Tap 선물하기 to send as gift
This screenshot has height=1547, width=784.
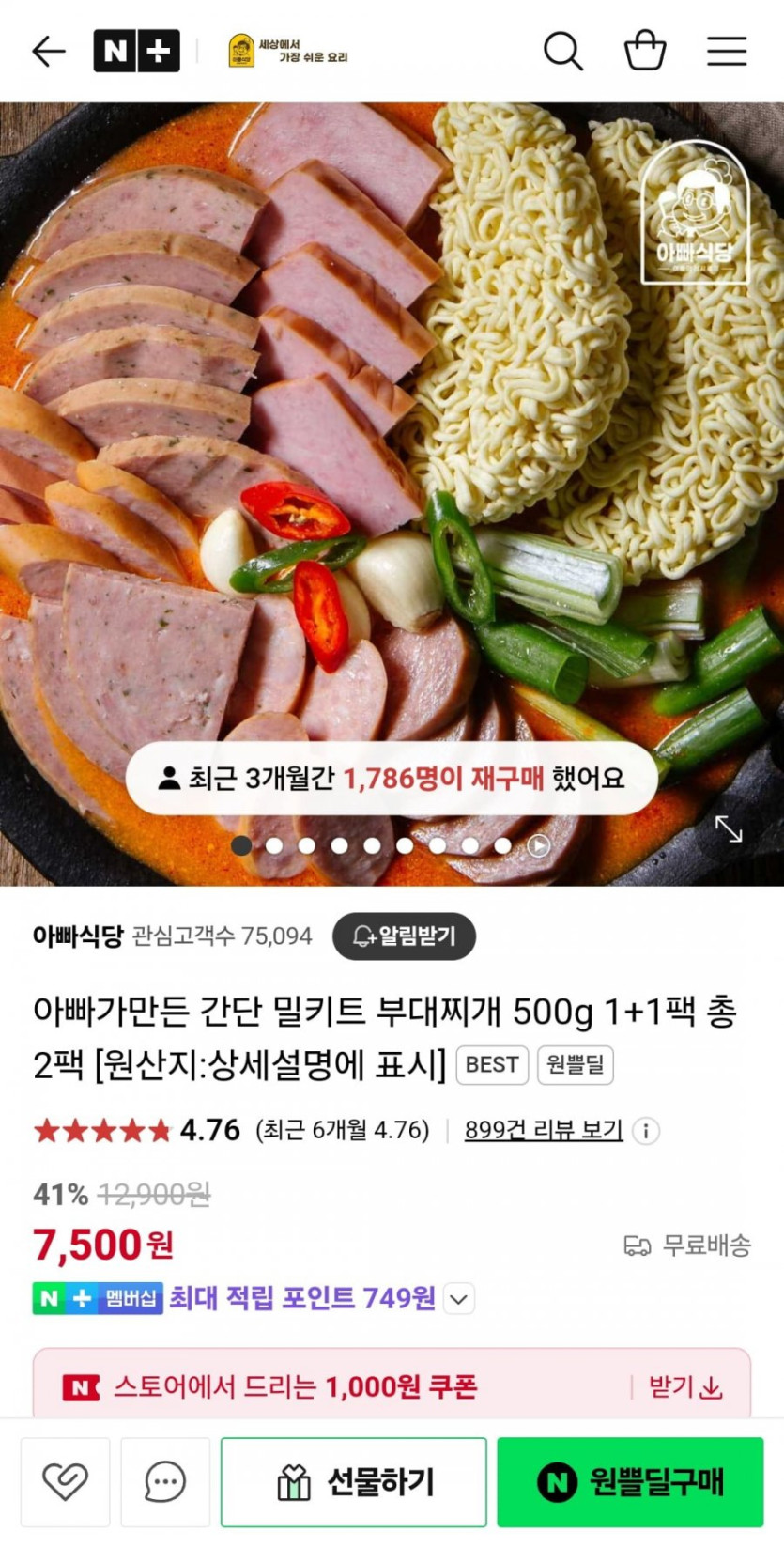pyautogui.click(x=354, y=1482)
